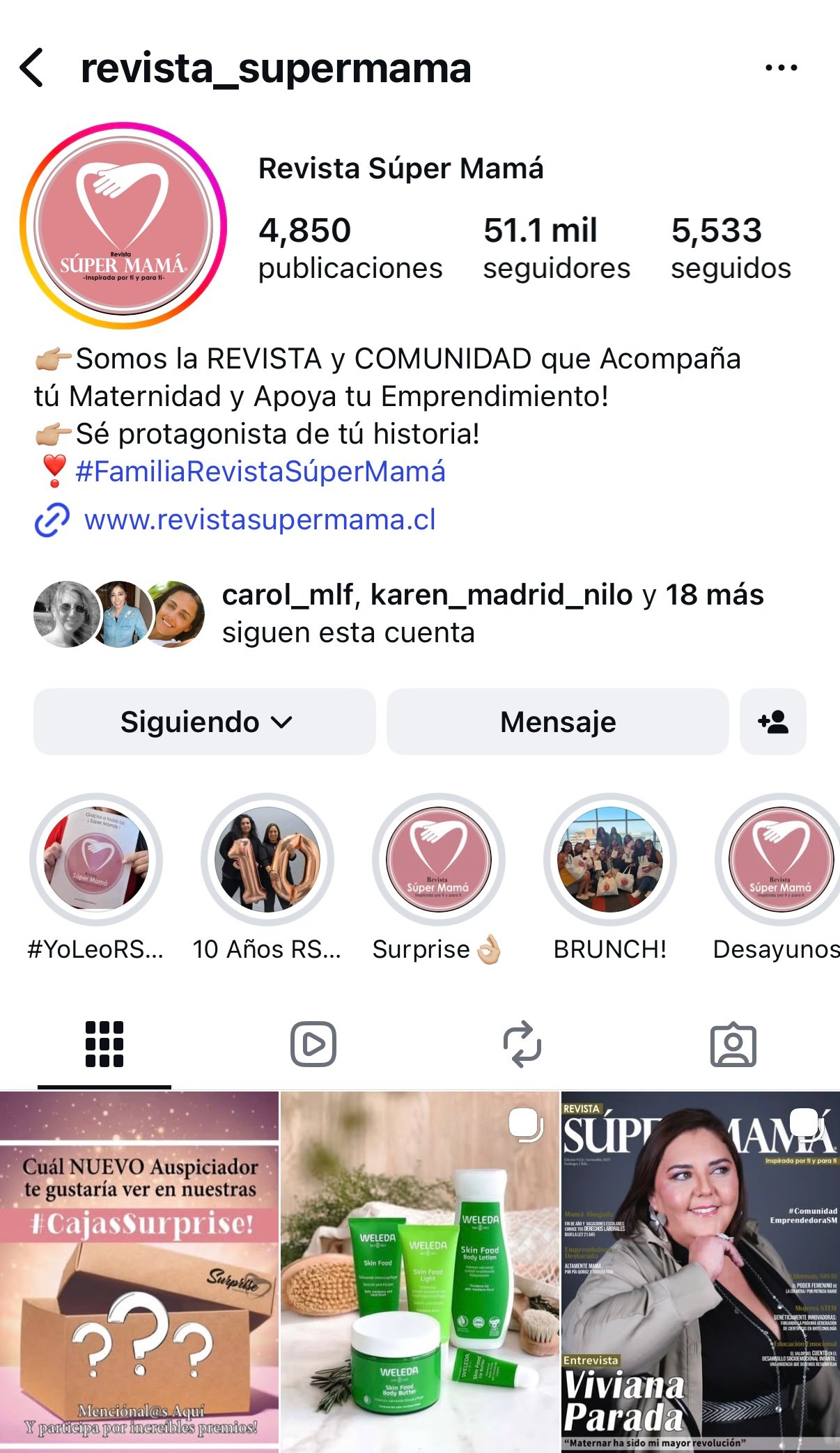
Task: Visit www.revistasupermama.cl link
Action: [x=259, y=520]
